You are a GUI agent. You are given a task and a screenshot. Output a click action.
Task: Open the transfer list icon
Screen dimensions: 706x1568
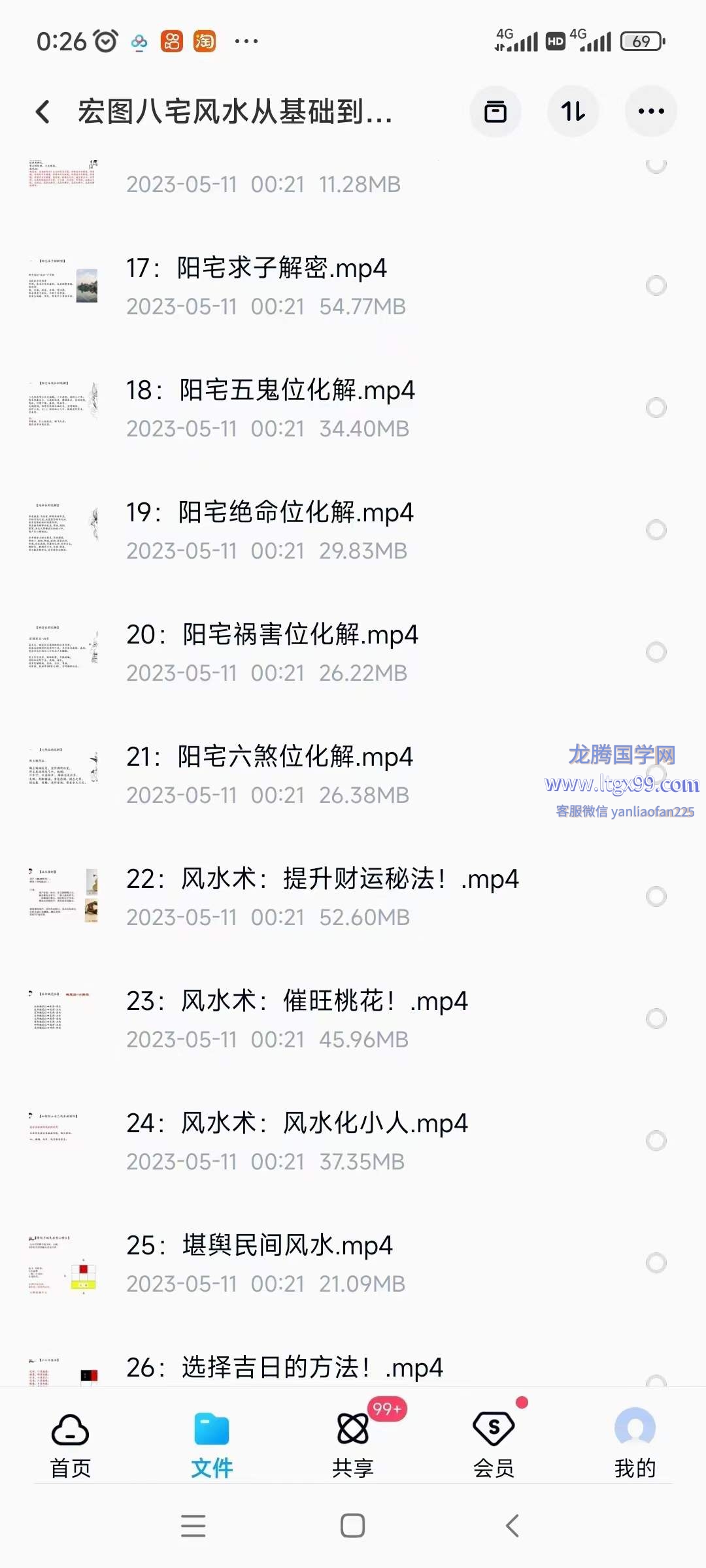pyautogui.click(x=495, y=112)
